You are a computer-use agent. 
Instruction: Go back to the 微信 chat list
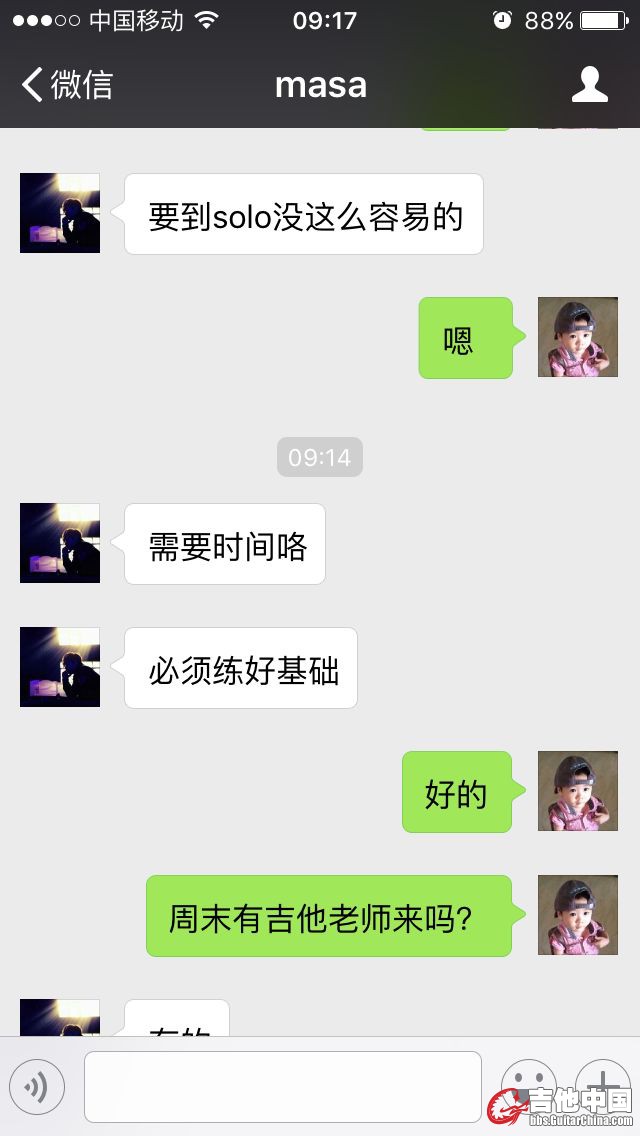pos(66,85)
